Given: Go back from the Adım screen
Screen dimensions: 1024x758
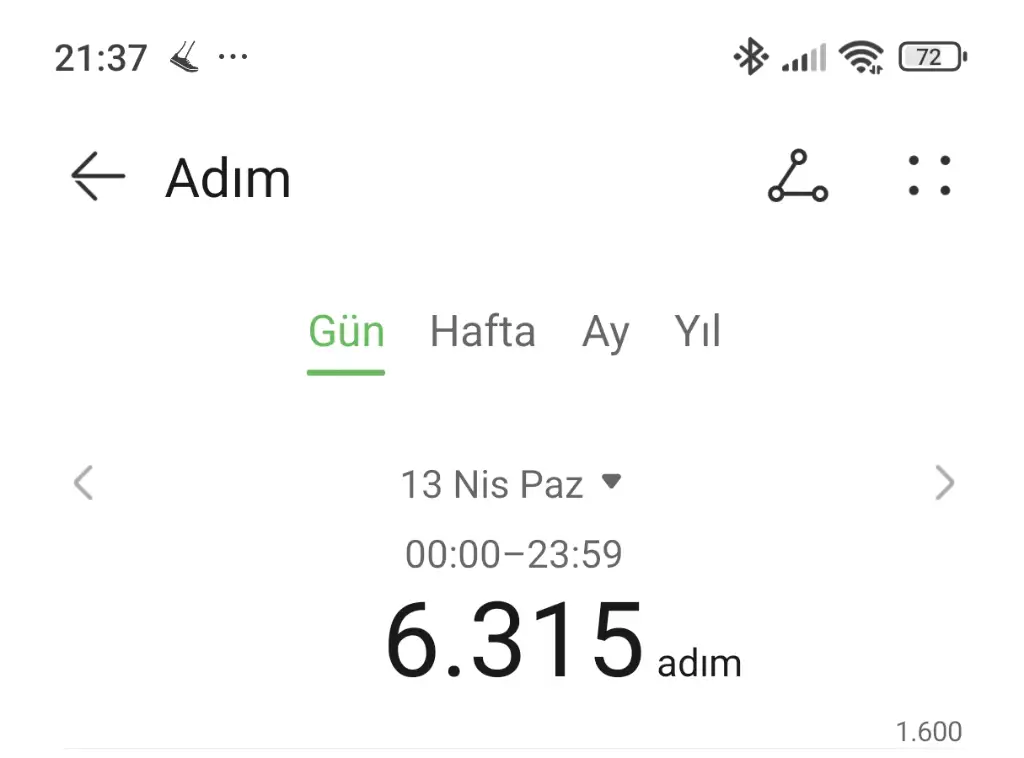Looking at the screenshot, I should click(x=98, y=177).
